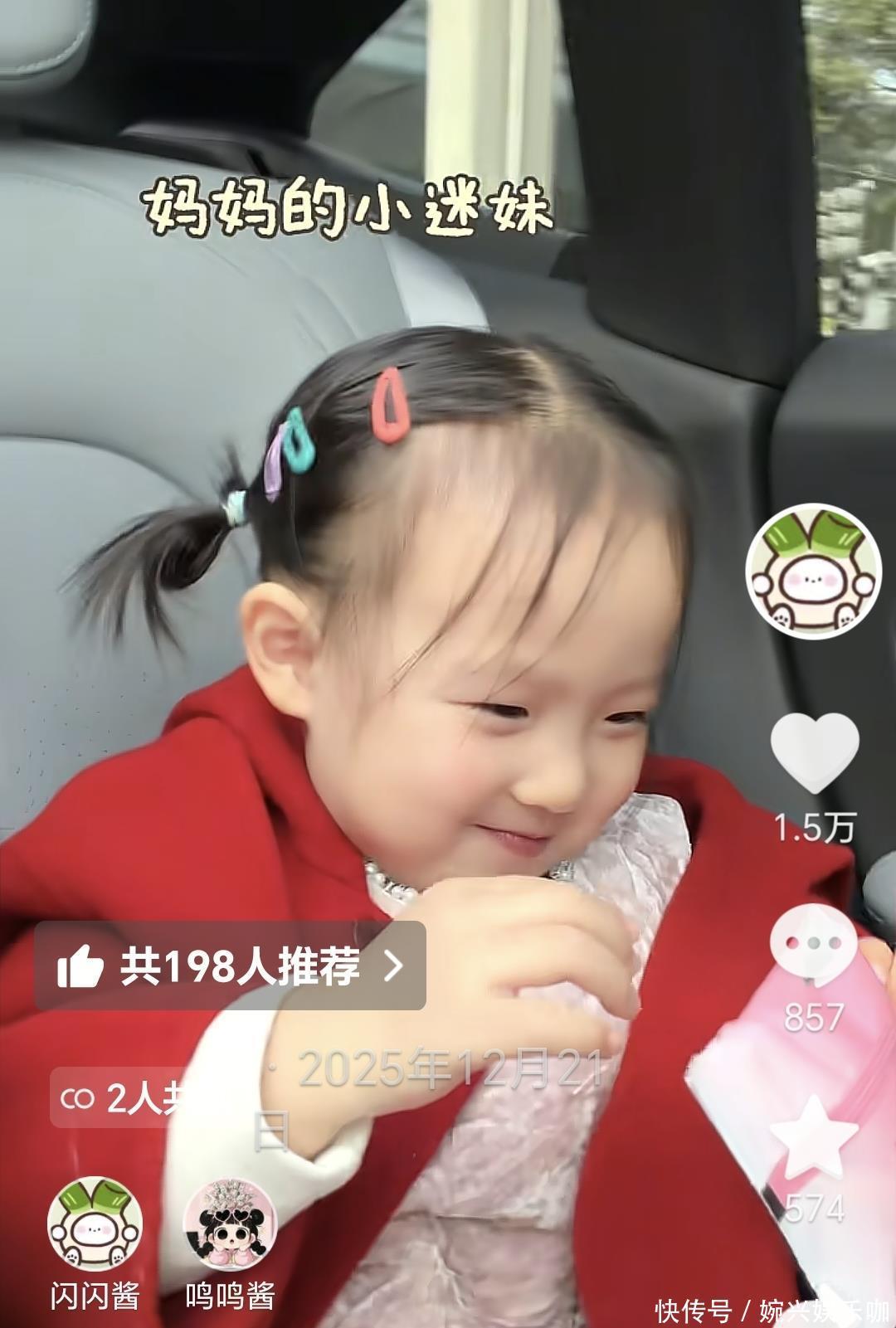Visit 闪闪酱's profile
Viewport: 896px width, 1328px height.
(x=95, y=1224)
